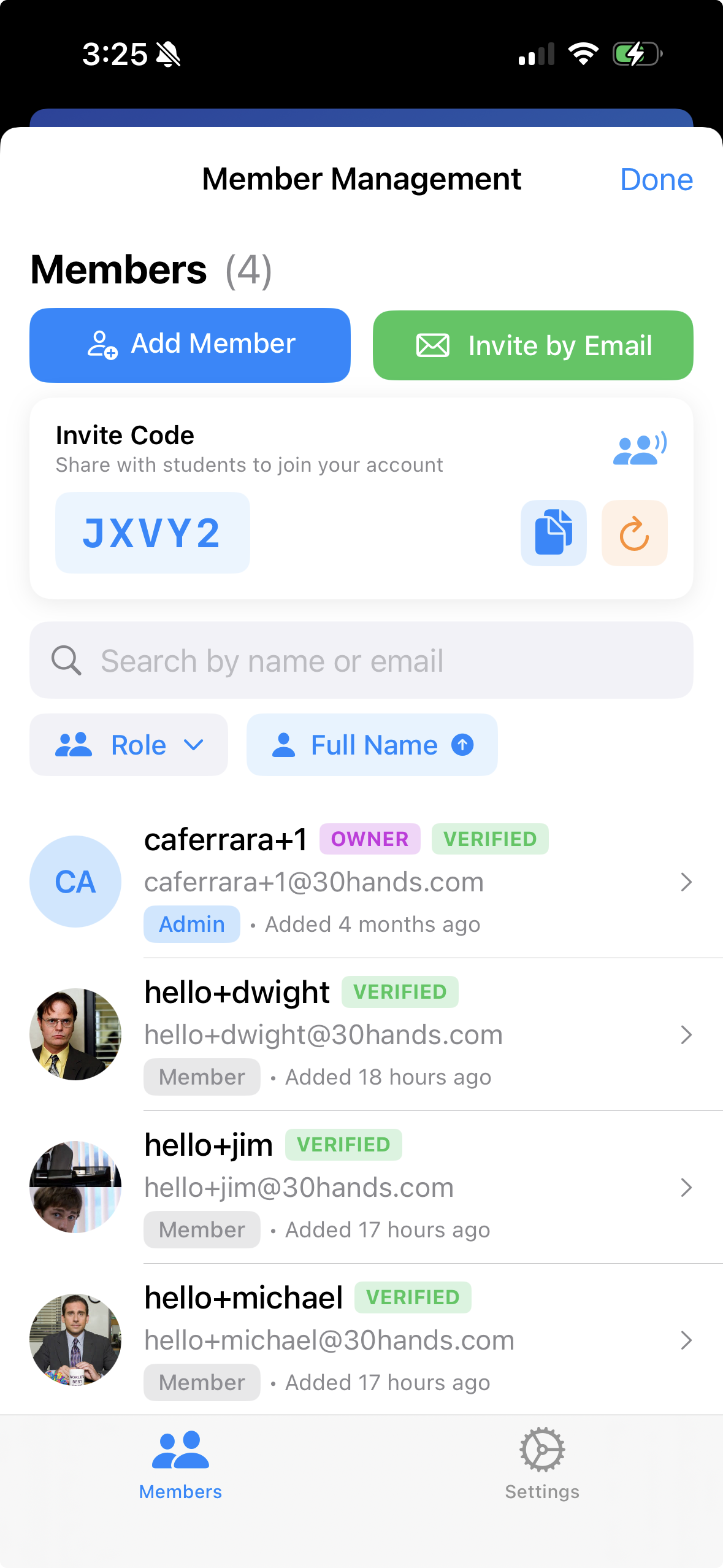The width and height of the screenshot is (723, 1568).
Task: Go to the Members tab
Action: click(180, 1465)
